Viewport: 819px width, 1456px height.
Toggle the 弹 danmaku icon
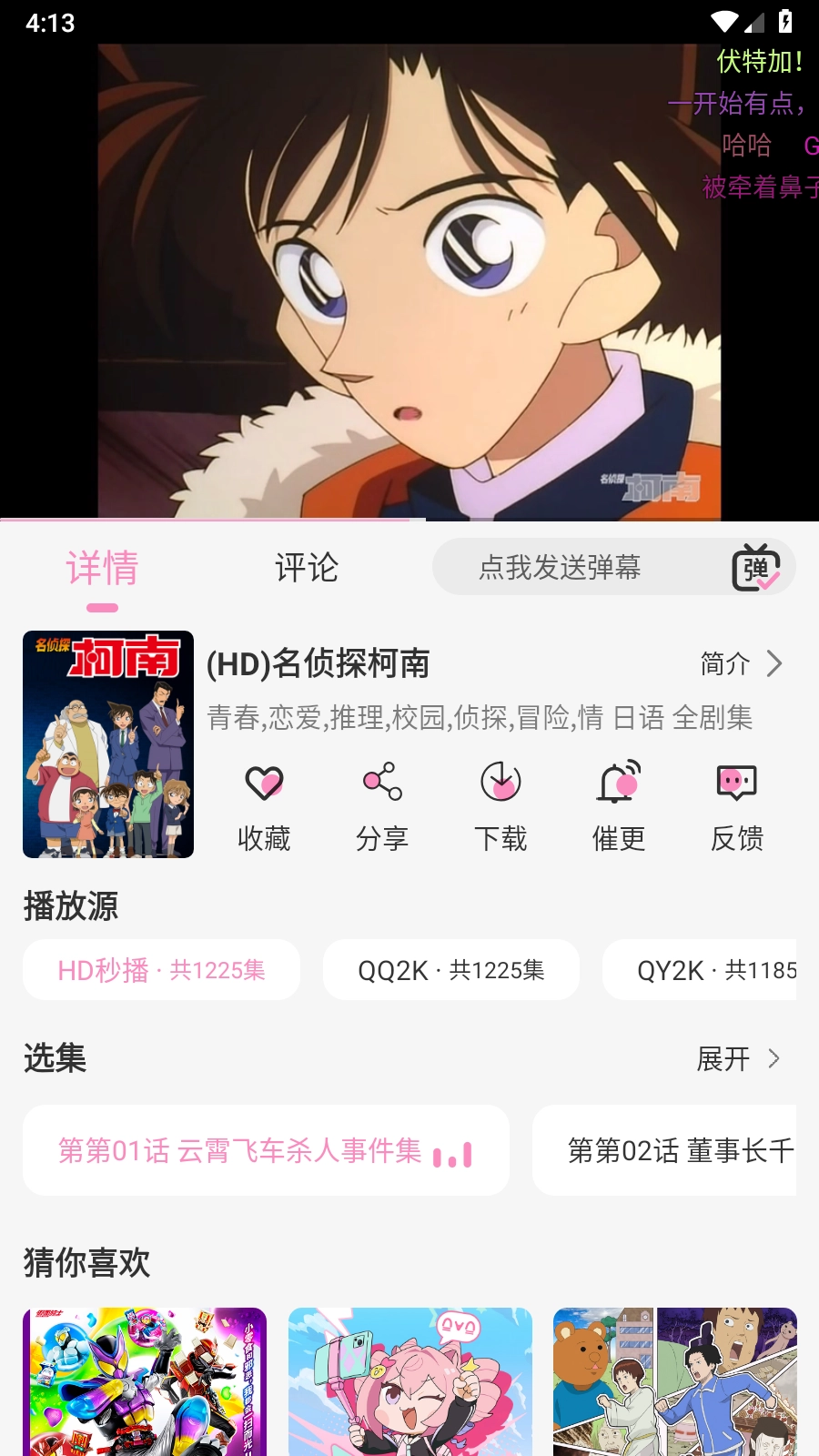pos(756,568)
